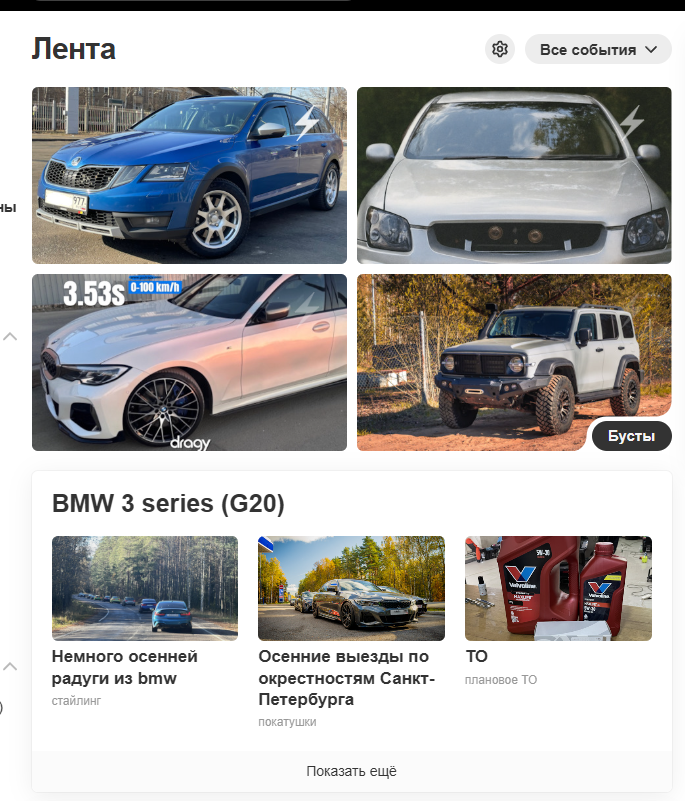
Task: Open the silver car front boost tile
Action: tap(514, 175)
